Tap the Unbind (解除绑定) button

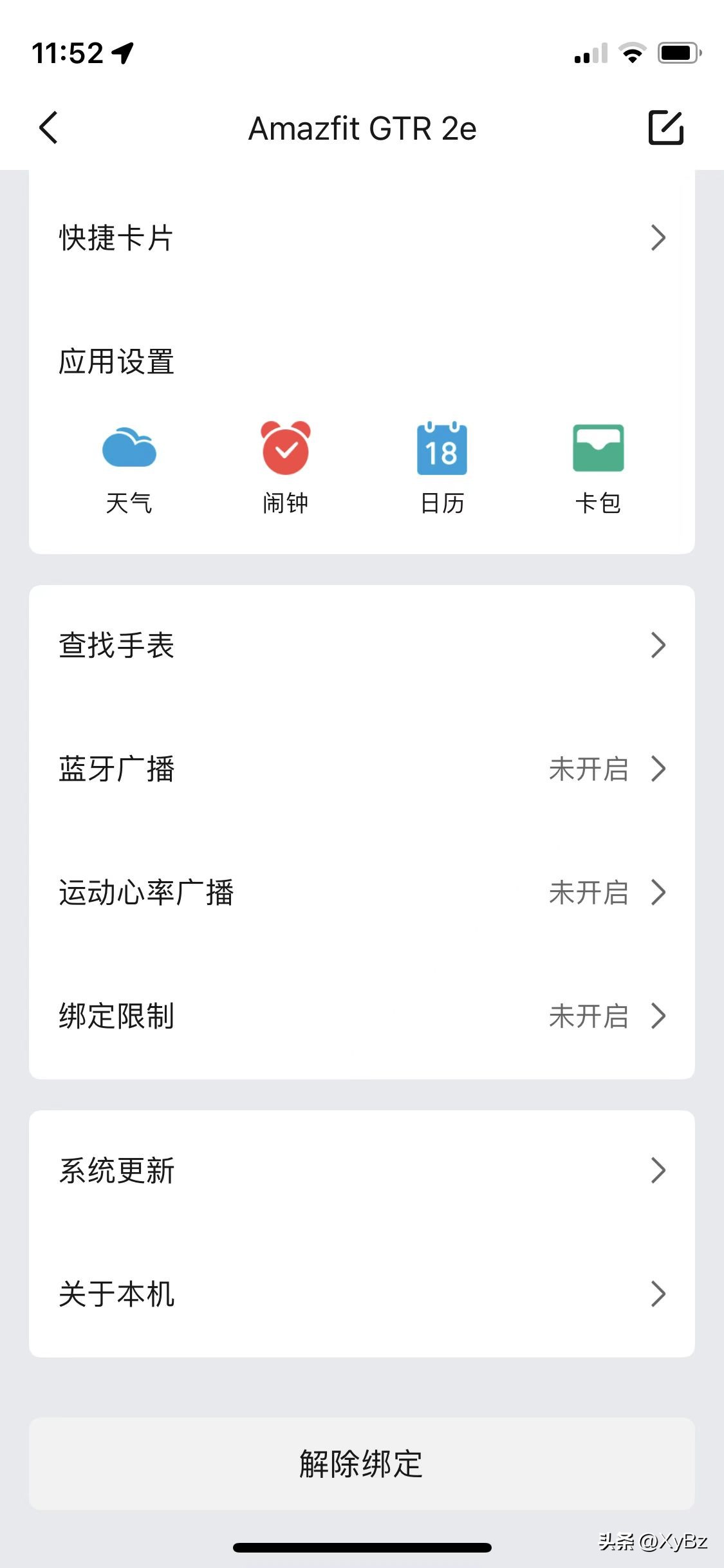click(x=362, y=1465)
